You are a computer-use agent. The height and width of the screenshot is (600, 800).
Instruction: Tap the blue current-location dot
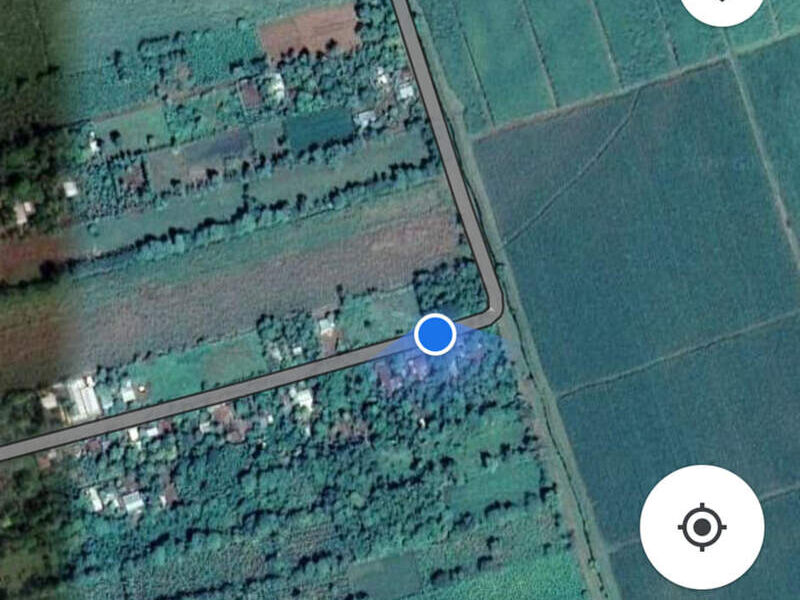(435, 334)
